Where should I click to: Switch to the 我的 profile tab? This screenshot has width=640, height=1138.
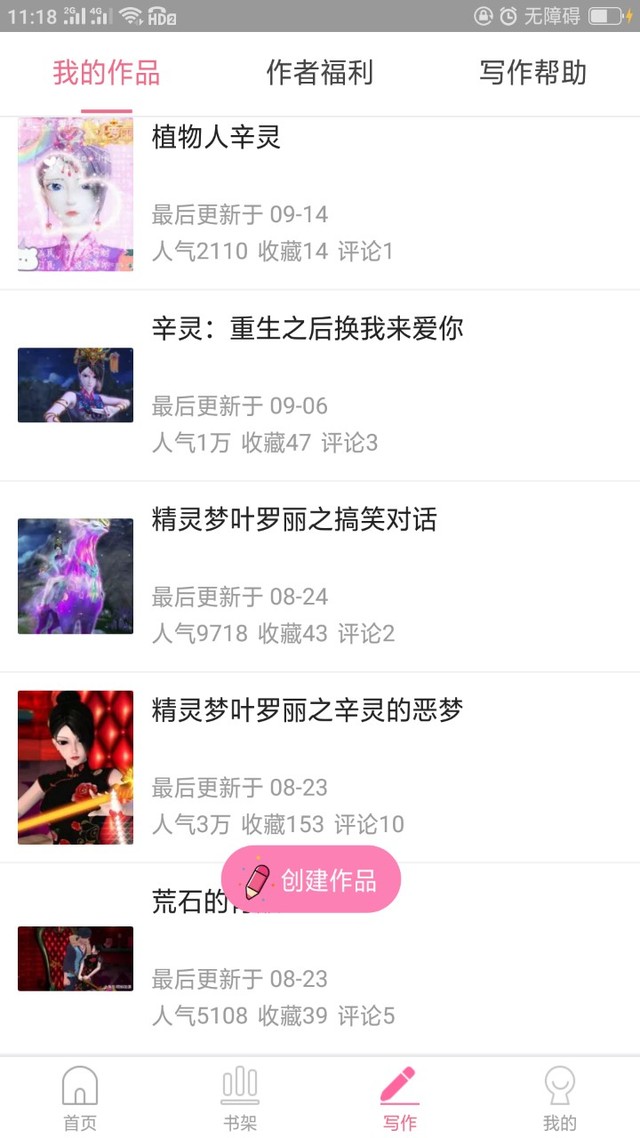tap(560, 1097)
